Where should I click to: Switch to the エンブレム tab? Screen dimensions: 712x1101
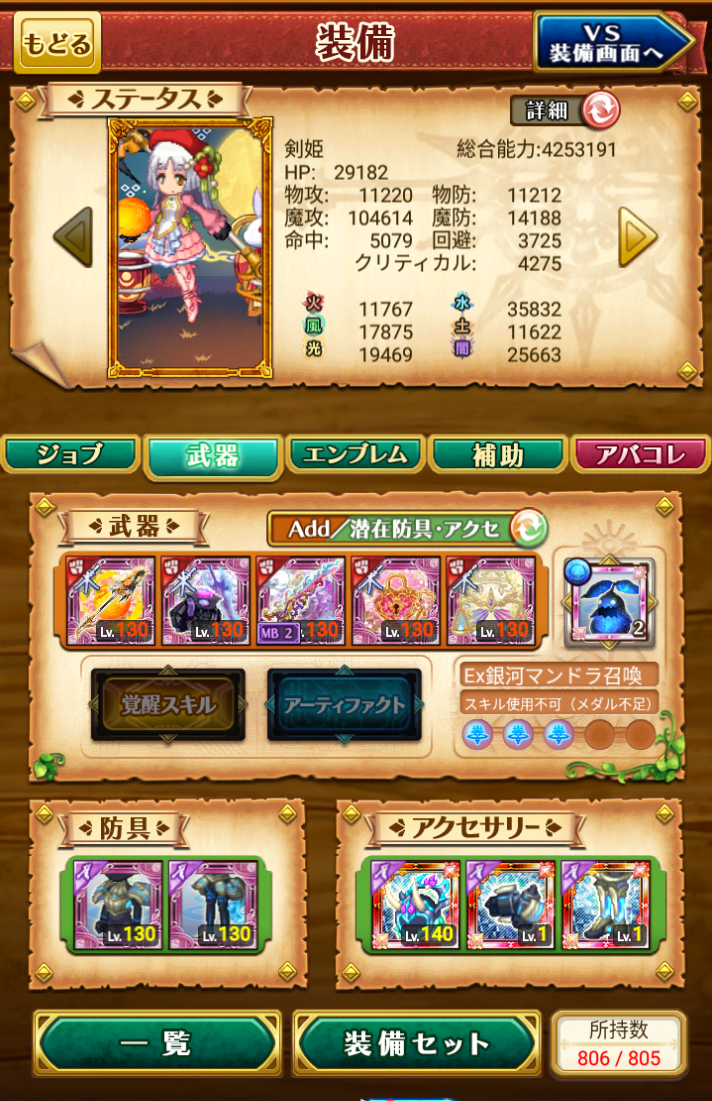(x=355, y=455)
